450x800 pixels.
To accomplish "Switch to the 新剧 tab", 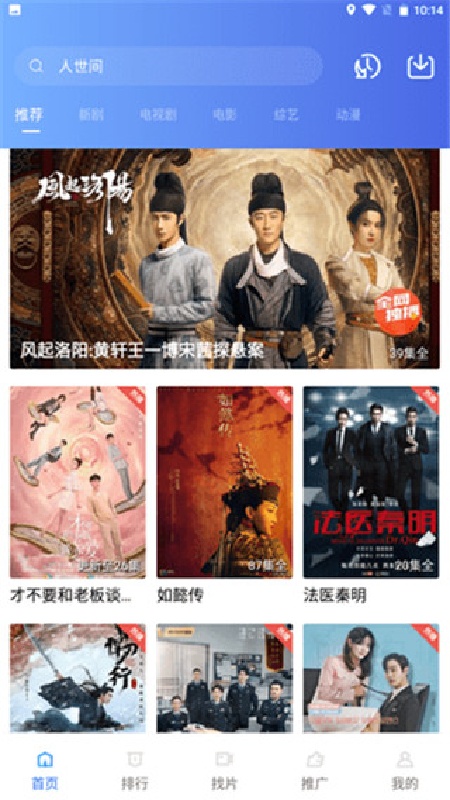I will click(91, 114).
